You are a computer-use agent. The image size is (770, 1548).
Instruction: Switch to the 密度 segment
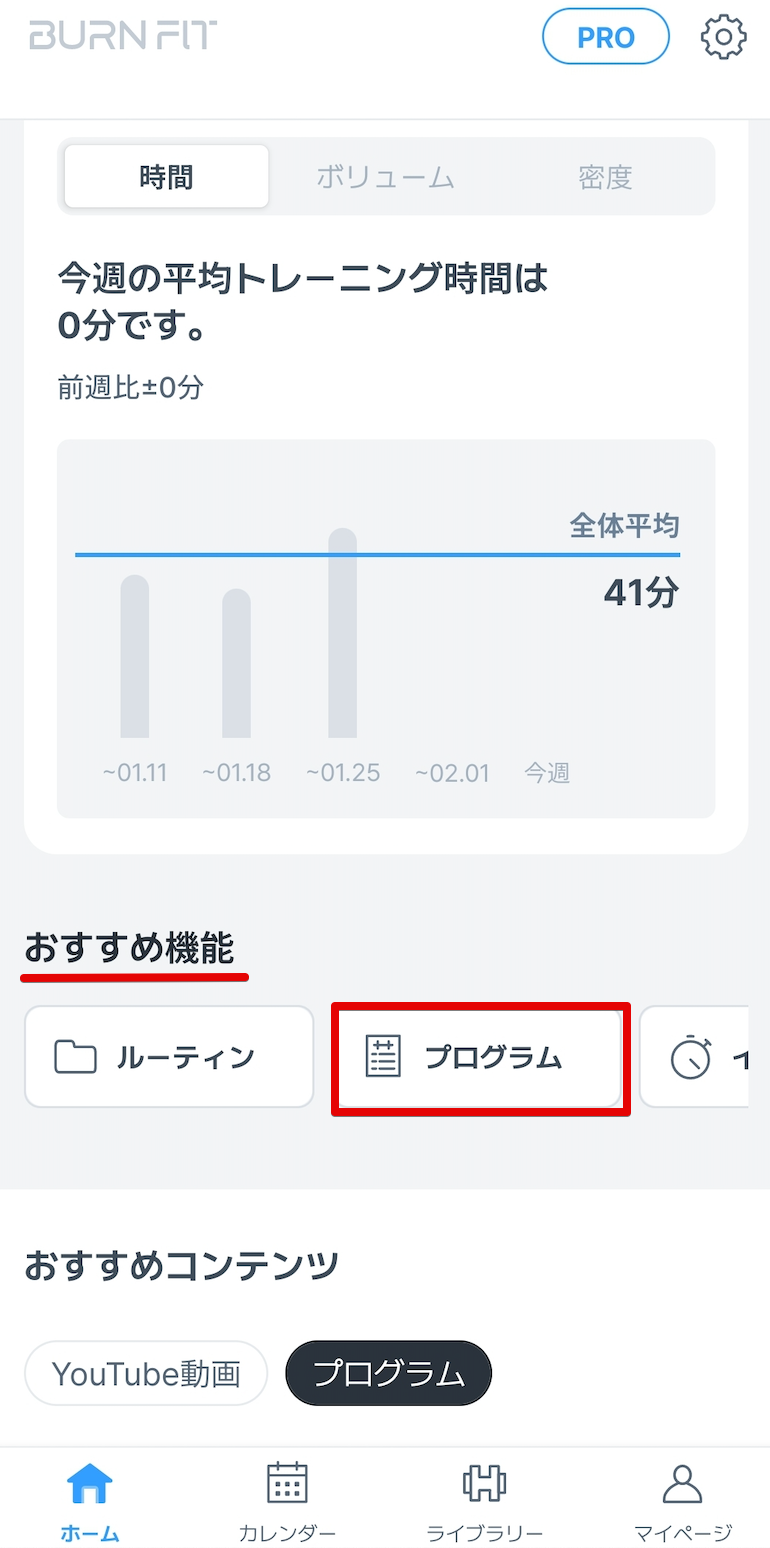(605, 177)
